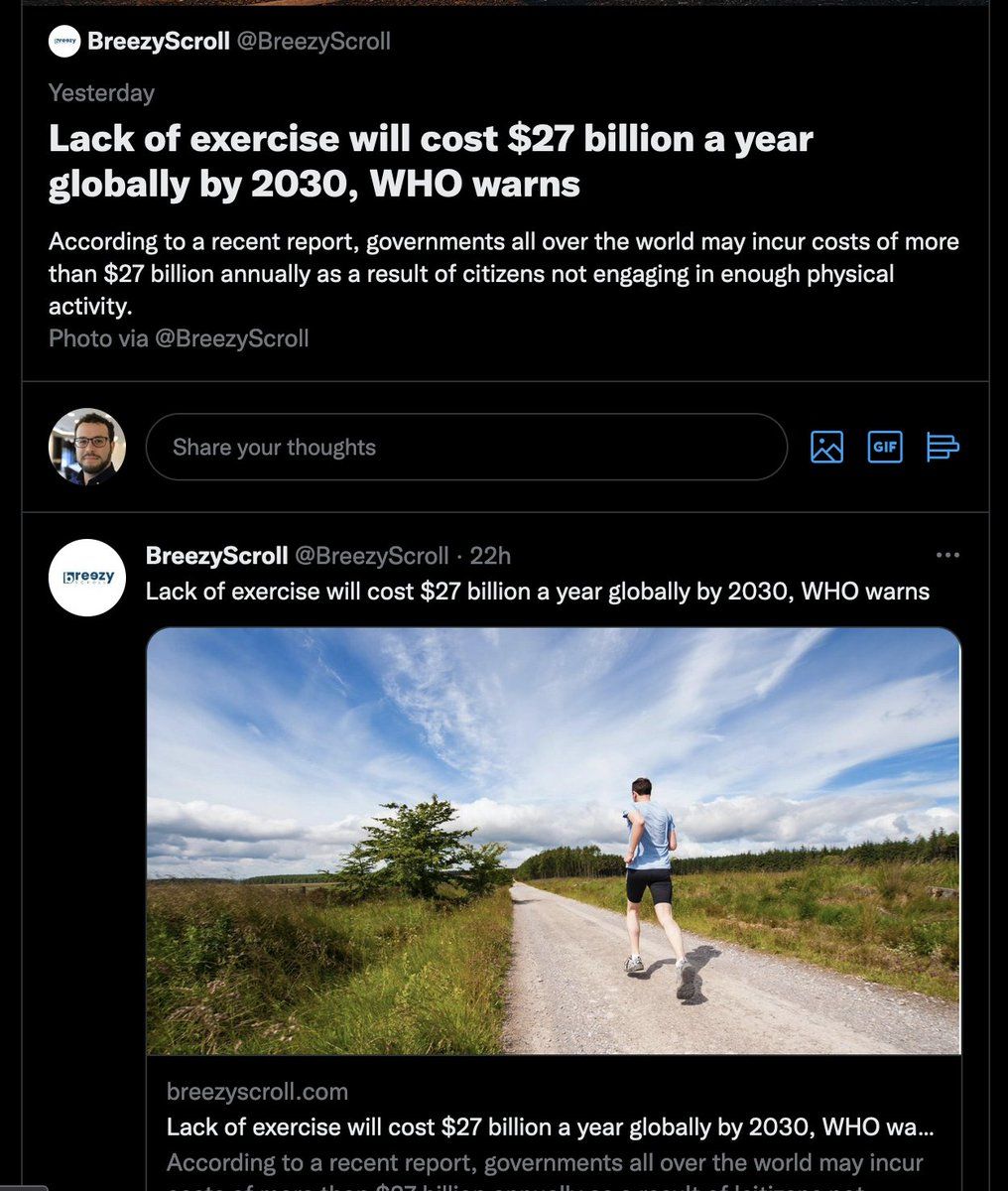Click the BreezyScroll display name on the tweet
Image resolution: width=1008 pixels, height=1191 pixels.
(216, 556)
